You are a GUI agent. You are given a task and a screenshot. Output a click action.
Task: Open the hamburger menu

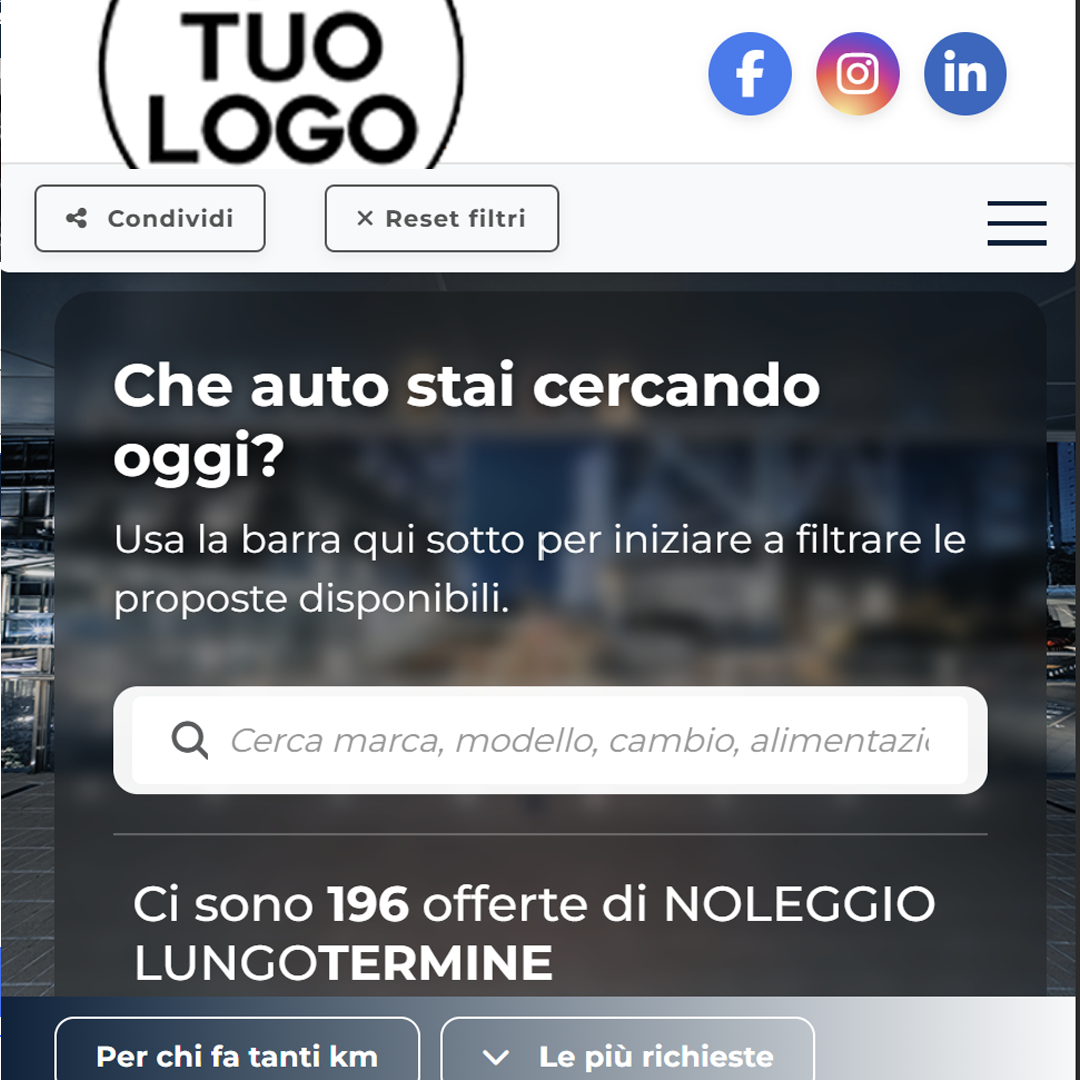click(1016, 222)
